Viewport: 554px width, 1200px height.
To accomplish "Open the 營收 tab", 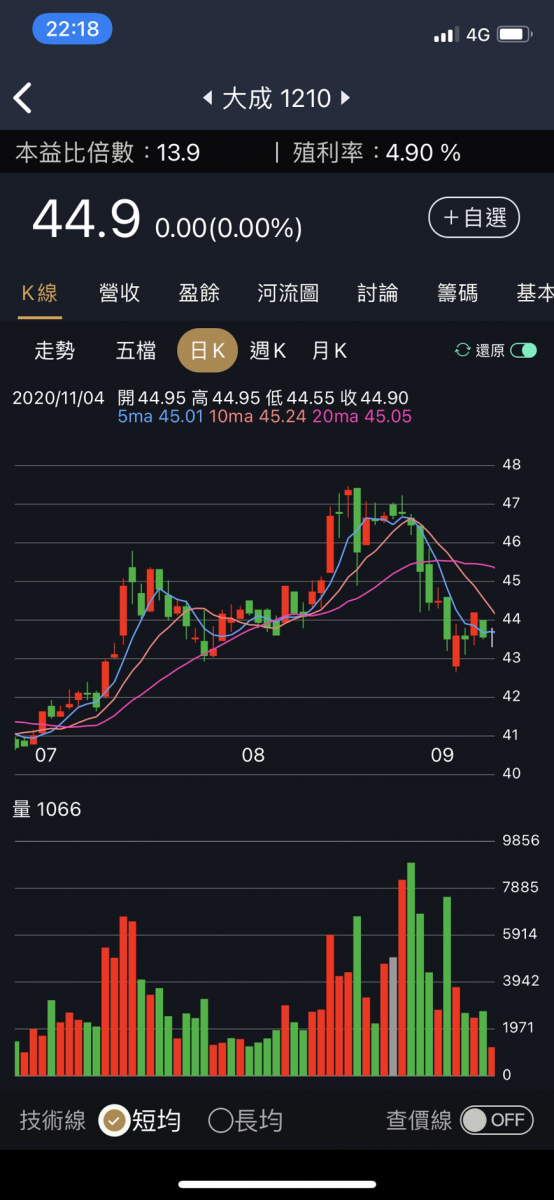I will pyautogui.click(x=120, y=293).
